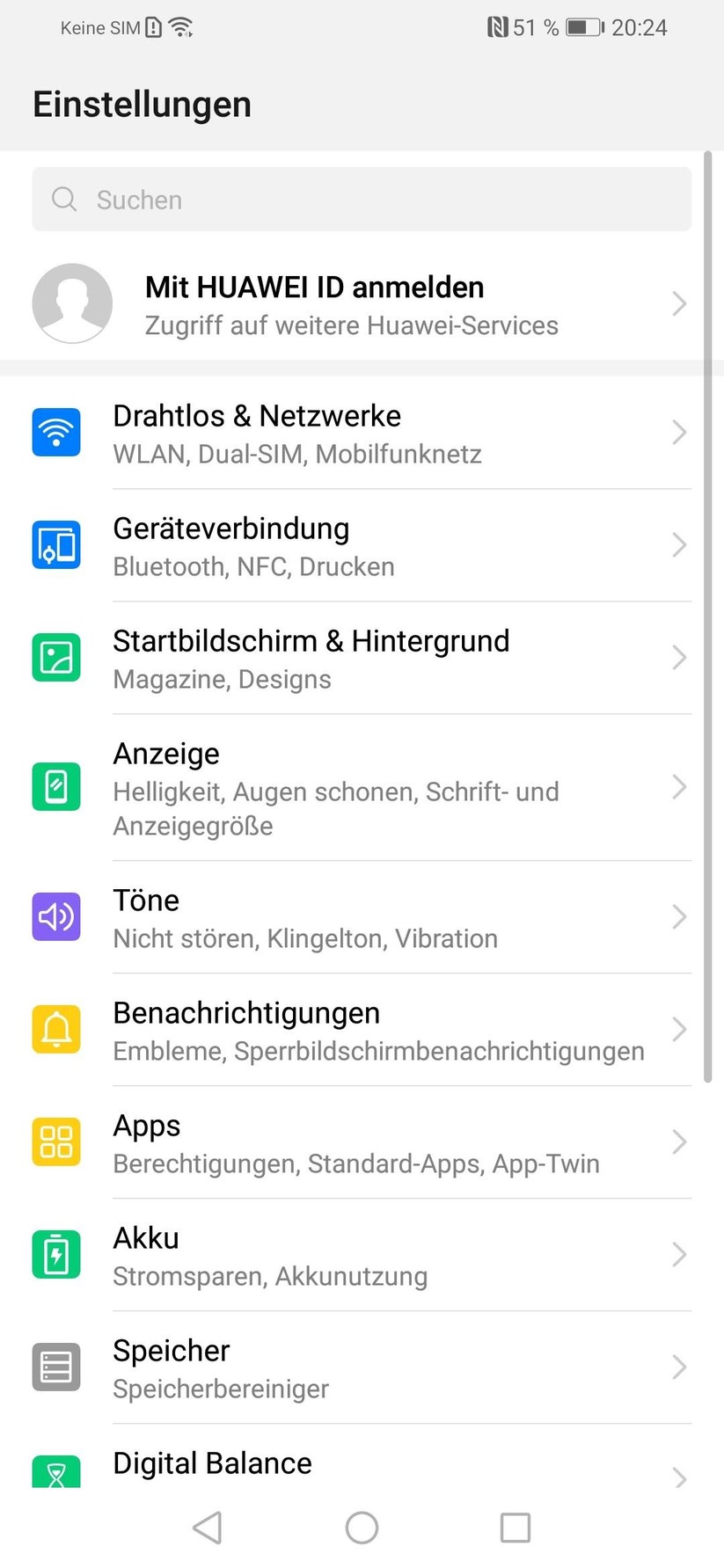This screenshot has width=724, height=1568.
Task: Expand the Akku settings chevron
Action: click(677, 1254)
